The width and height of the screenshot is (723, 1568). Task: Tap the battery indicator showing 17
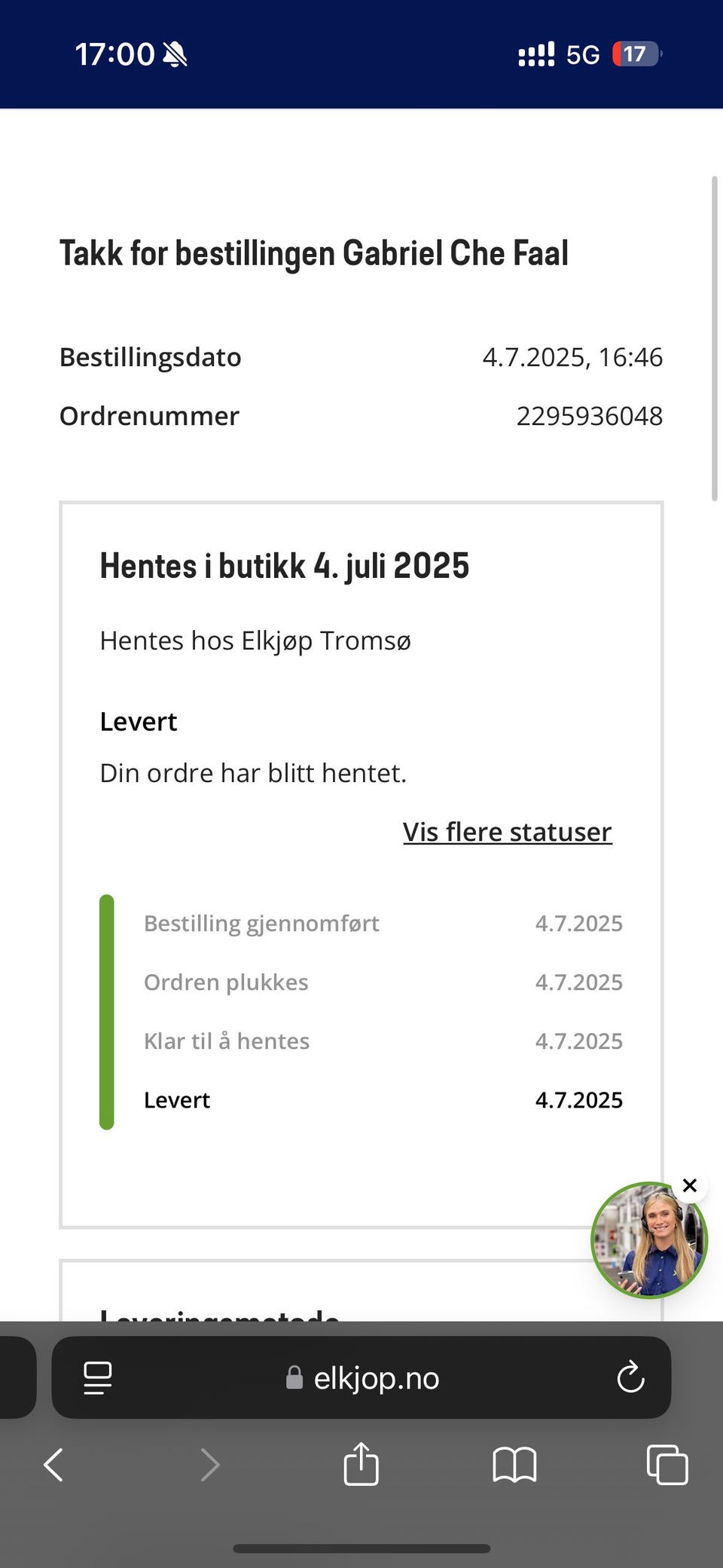(634, 53)
